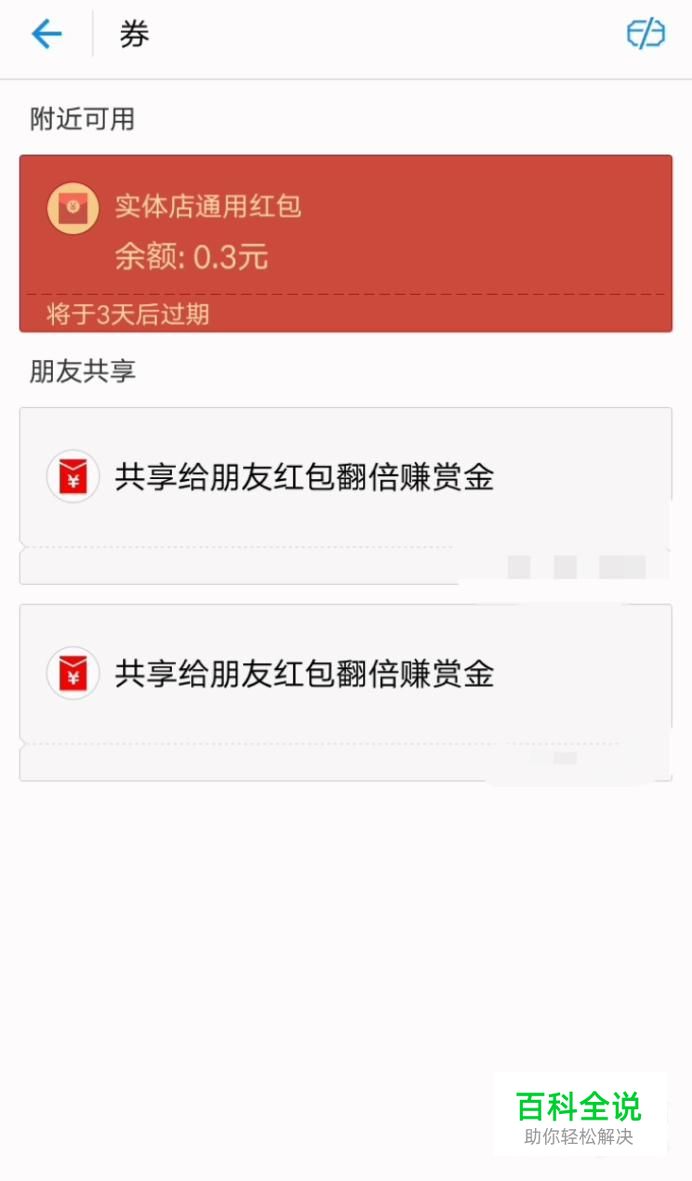Go back using the blue arrow
This screenshot has width=692, height=1181.
(46, 34)
